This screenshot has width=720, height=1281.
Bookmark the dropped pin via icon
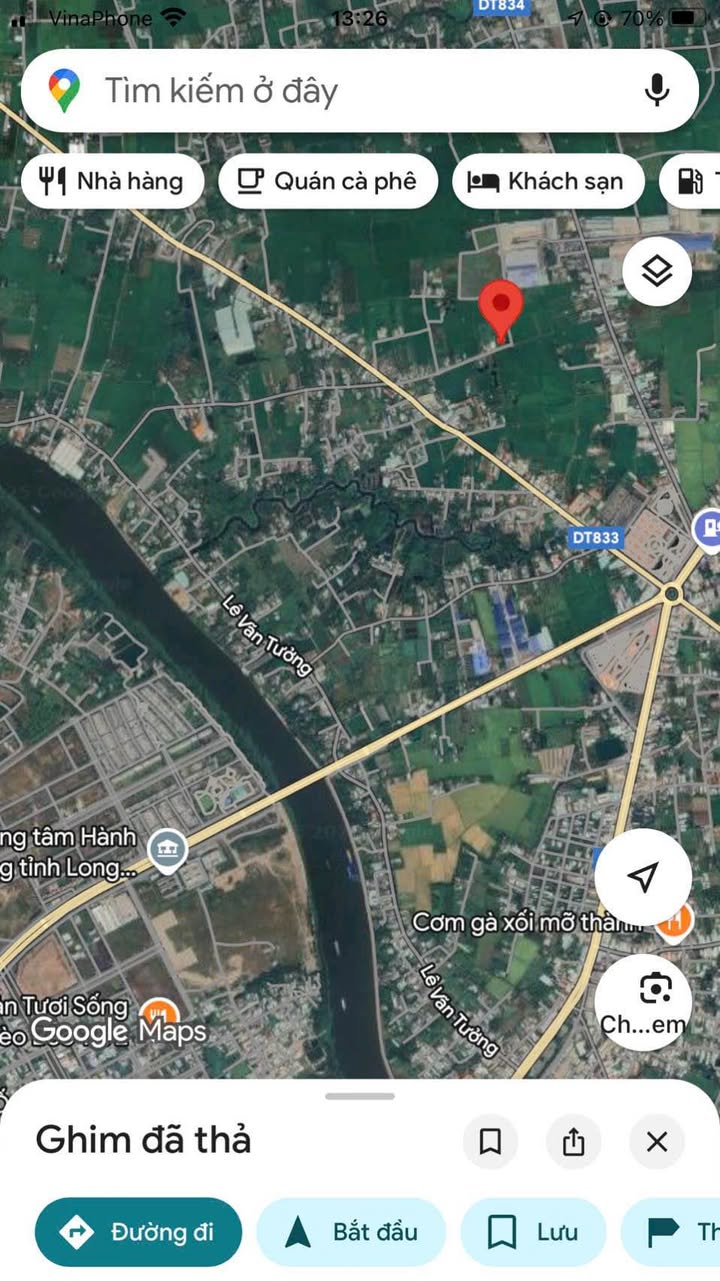(490, 1141)
